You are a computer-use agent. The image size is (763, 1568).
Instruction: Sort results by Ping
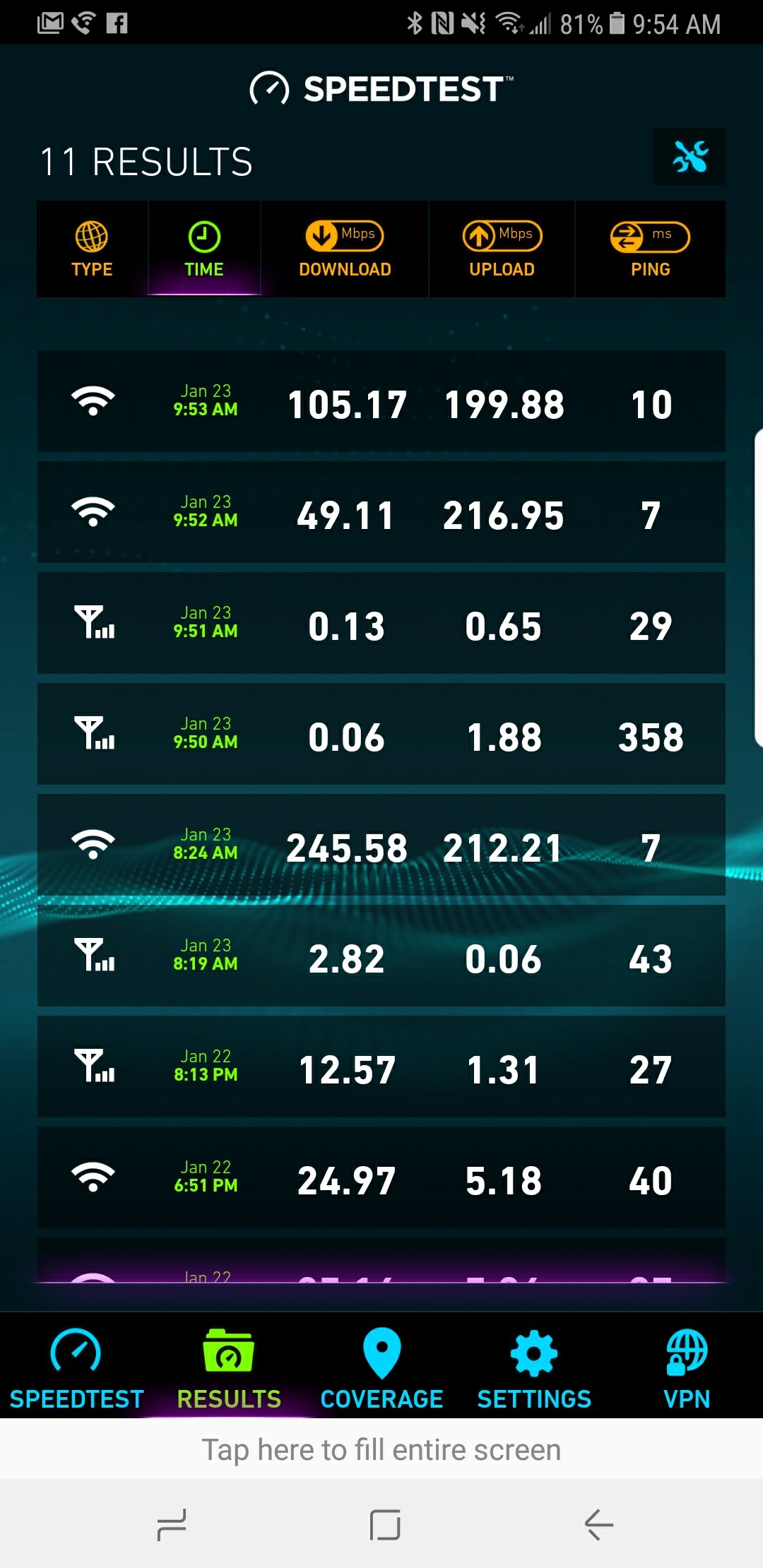click(650, 249)
